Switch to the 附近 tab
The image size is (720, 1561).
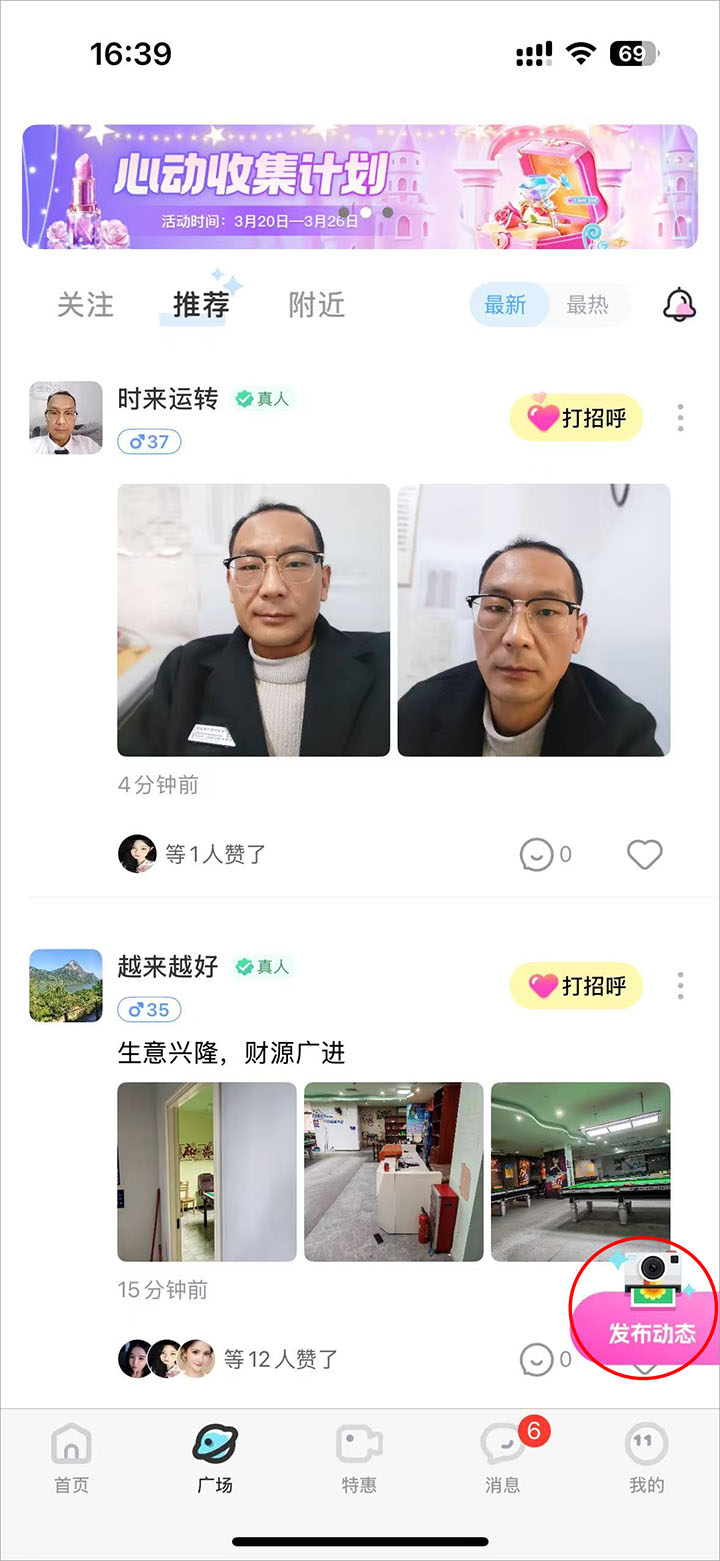coord(316,305)
